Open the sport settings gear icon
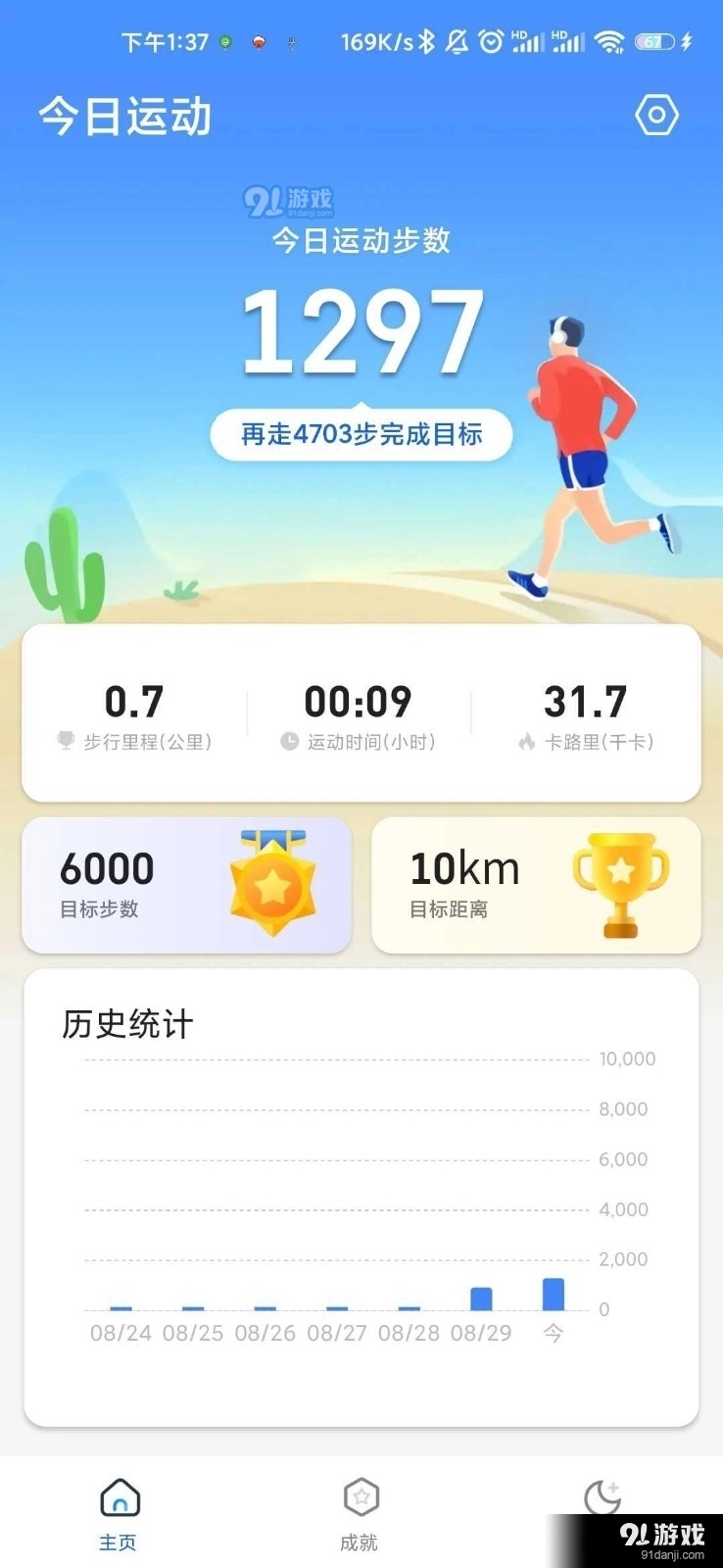This screenshot has height=1568, width=723. click(656, 115)
